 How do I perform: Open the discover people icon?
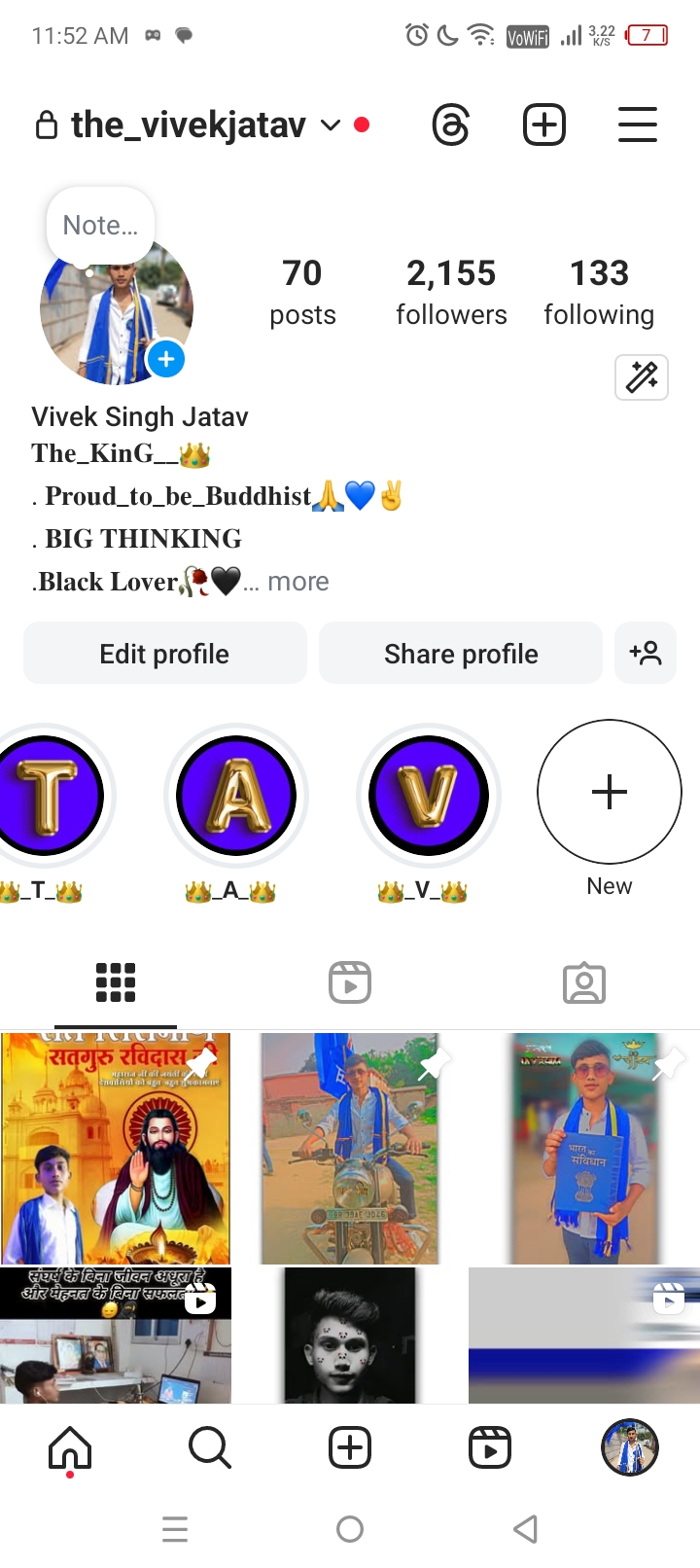(646, 654)
